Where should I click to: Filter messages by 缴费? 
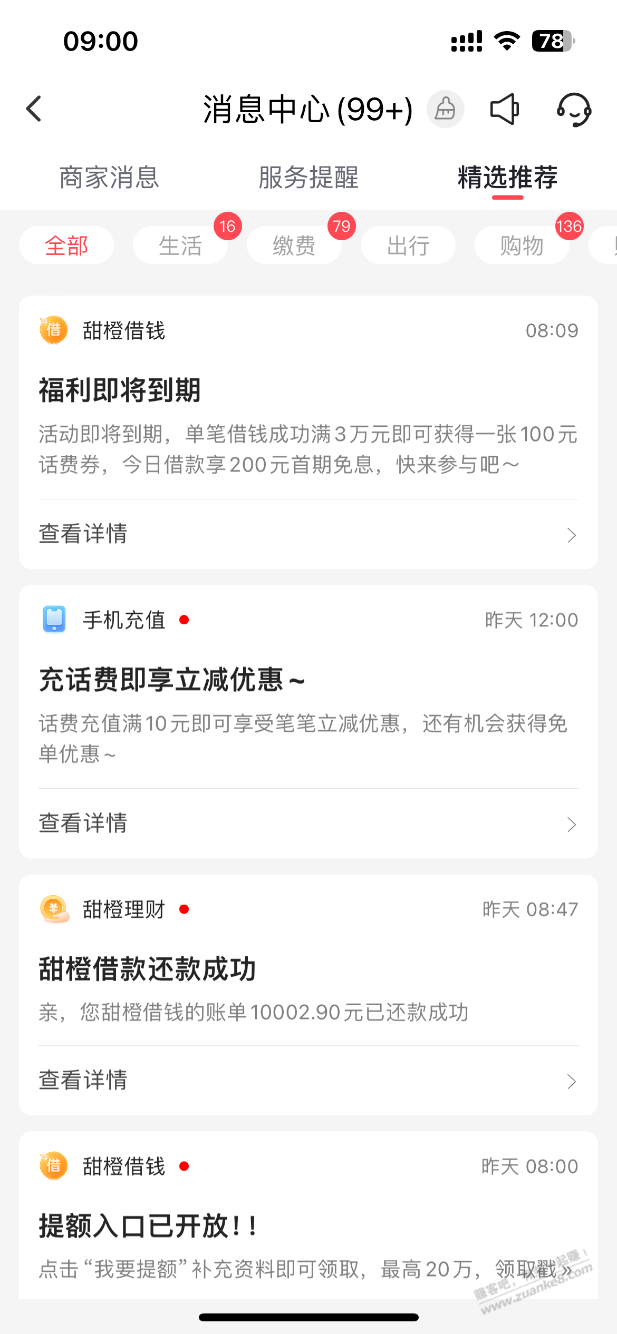click(294, 246)
